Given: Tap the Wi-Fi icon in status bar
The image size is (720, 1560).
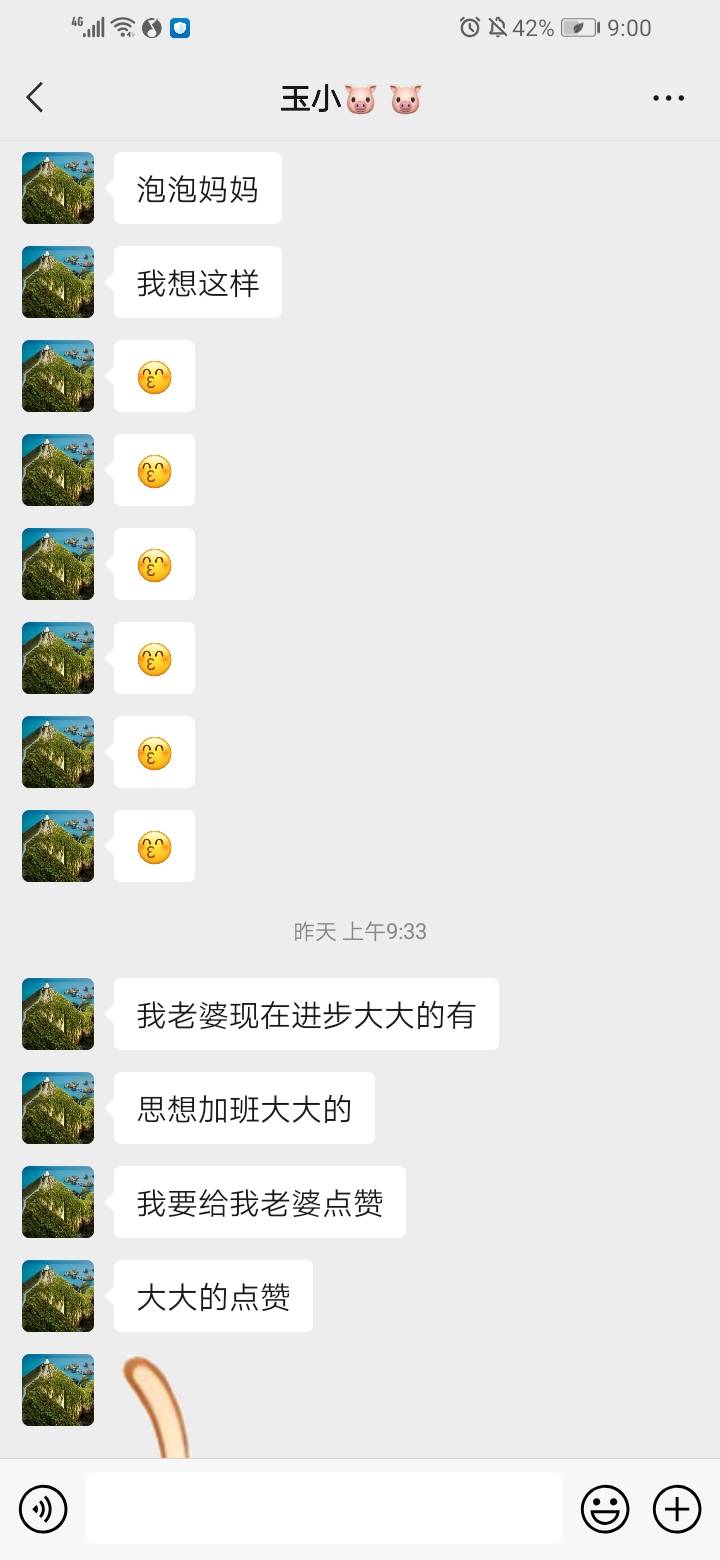Looking at the screenshot, I should click(x=121, y=27).
